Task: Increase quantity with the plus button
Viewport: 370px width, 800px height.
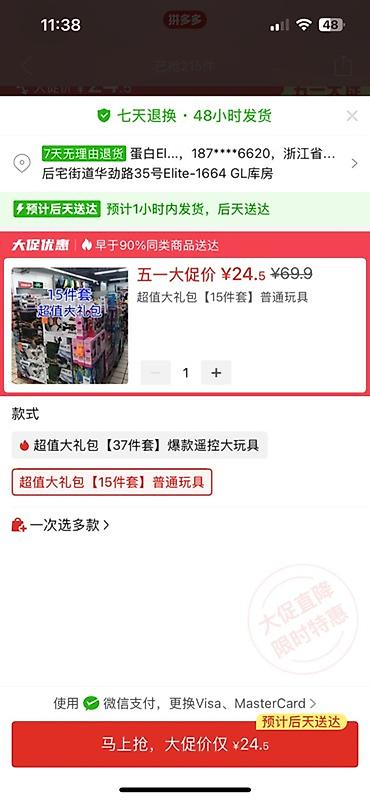Action: tap(216, 372)
